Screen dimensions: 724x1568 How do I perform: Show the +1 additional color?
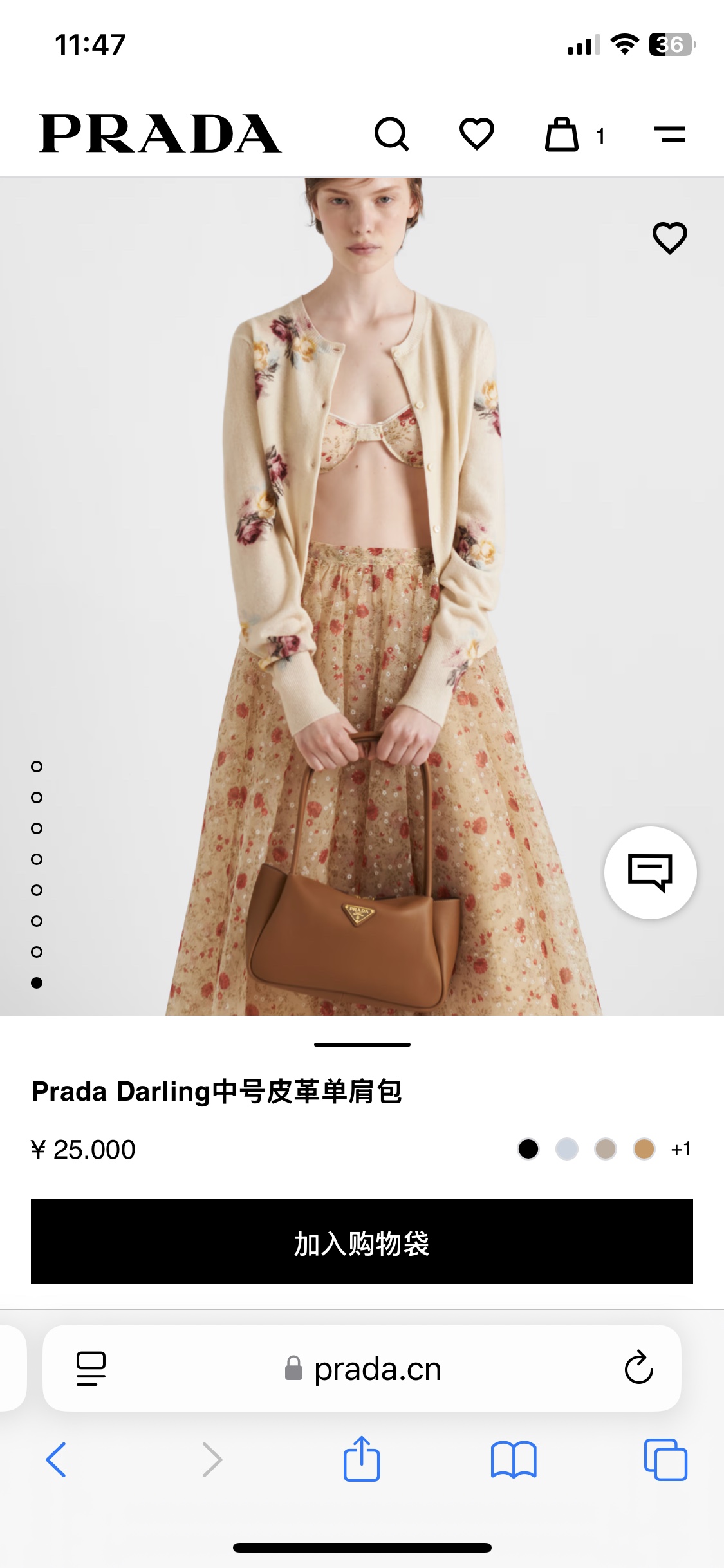[681, 1149]
